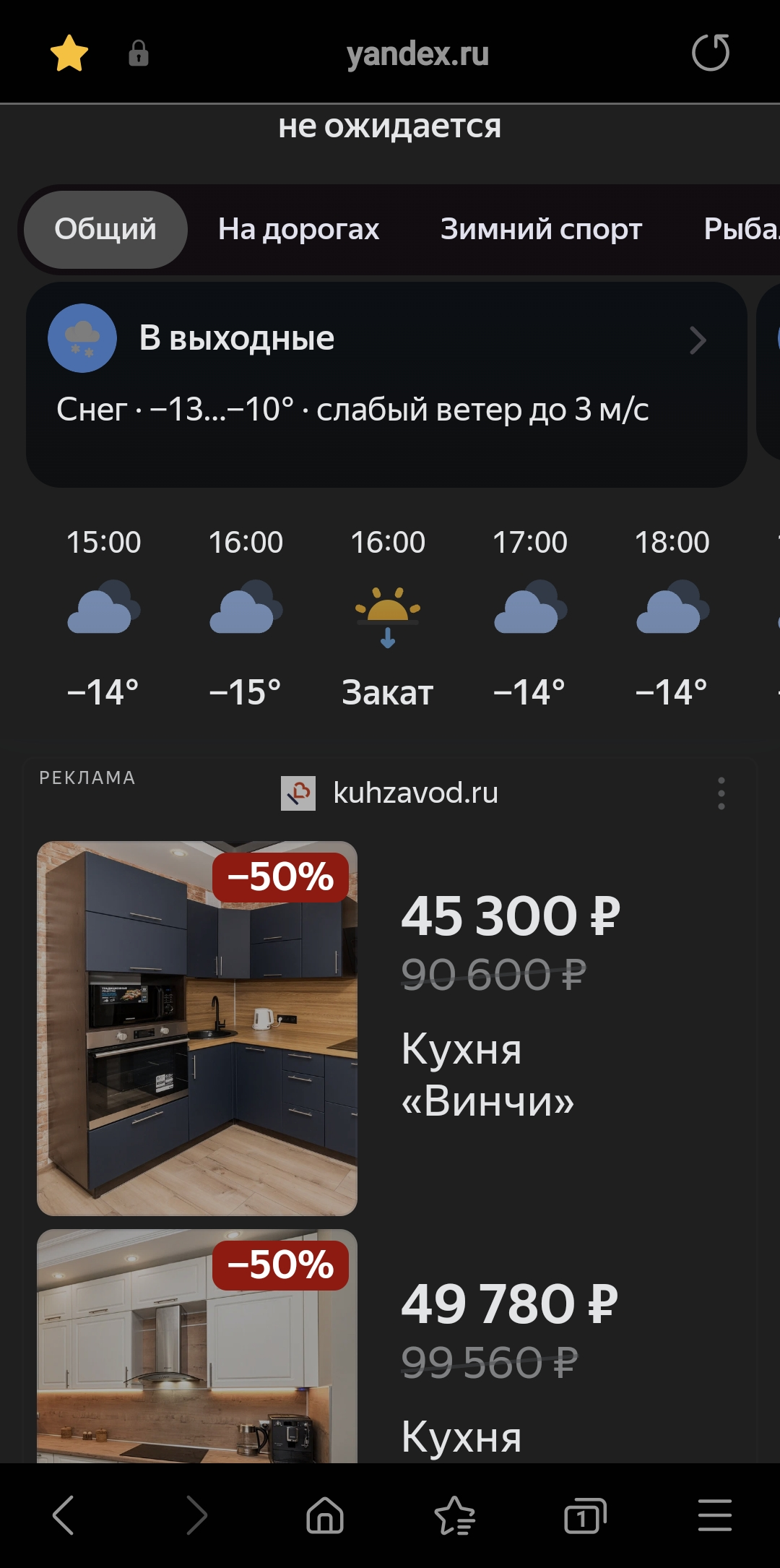This screenshot has width=780, height=1568.
Task: Tap the snowy weather cloud icon
Action: click(82, 339)
